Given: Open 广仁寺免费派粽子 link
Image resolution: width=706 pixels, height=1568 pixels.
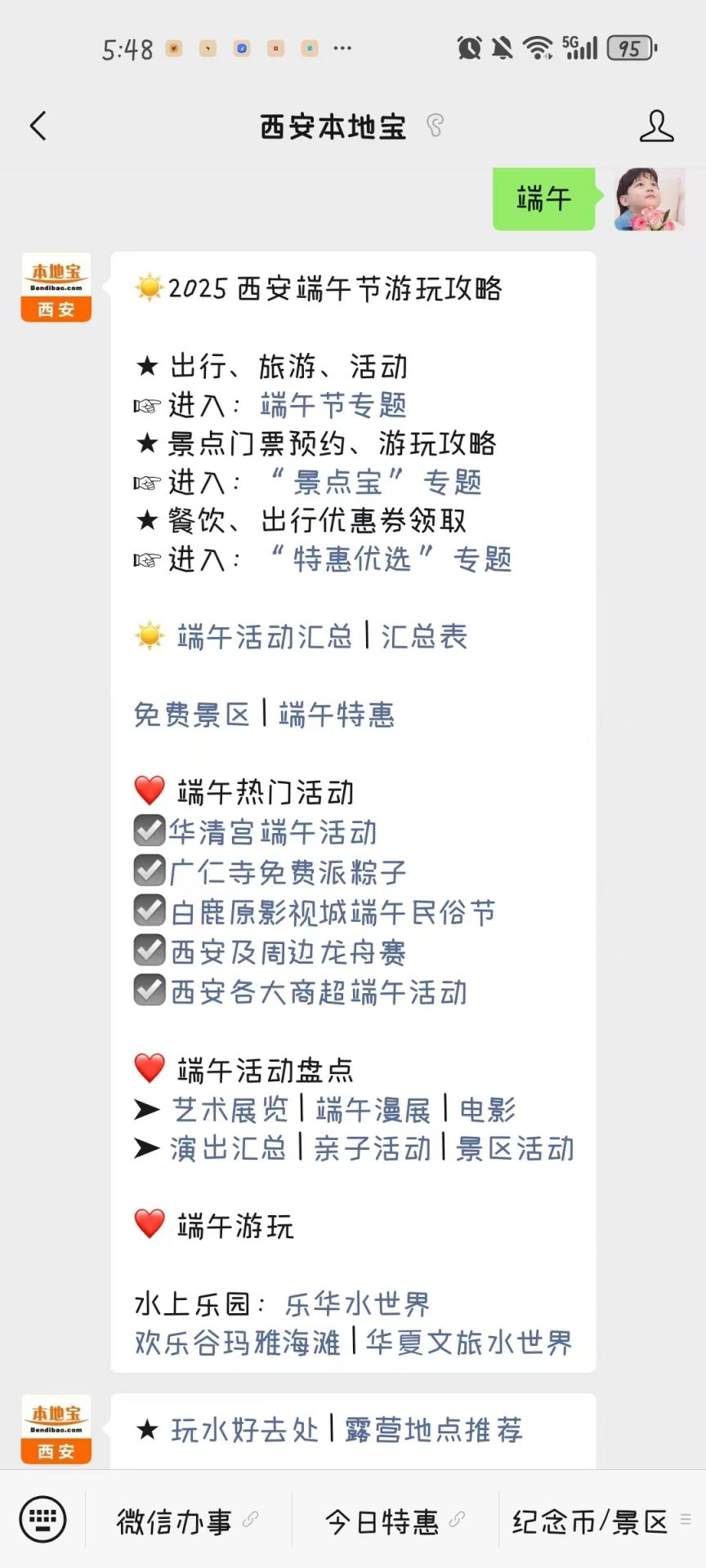Looking at the screenshot, I should (x=288, y=872).
